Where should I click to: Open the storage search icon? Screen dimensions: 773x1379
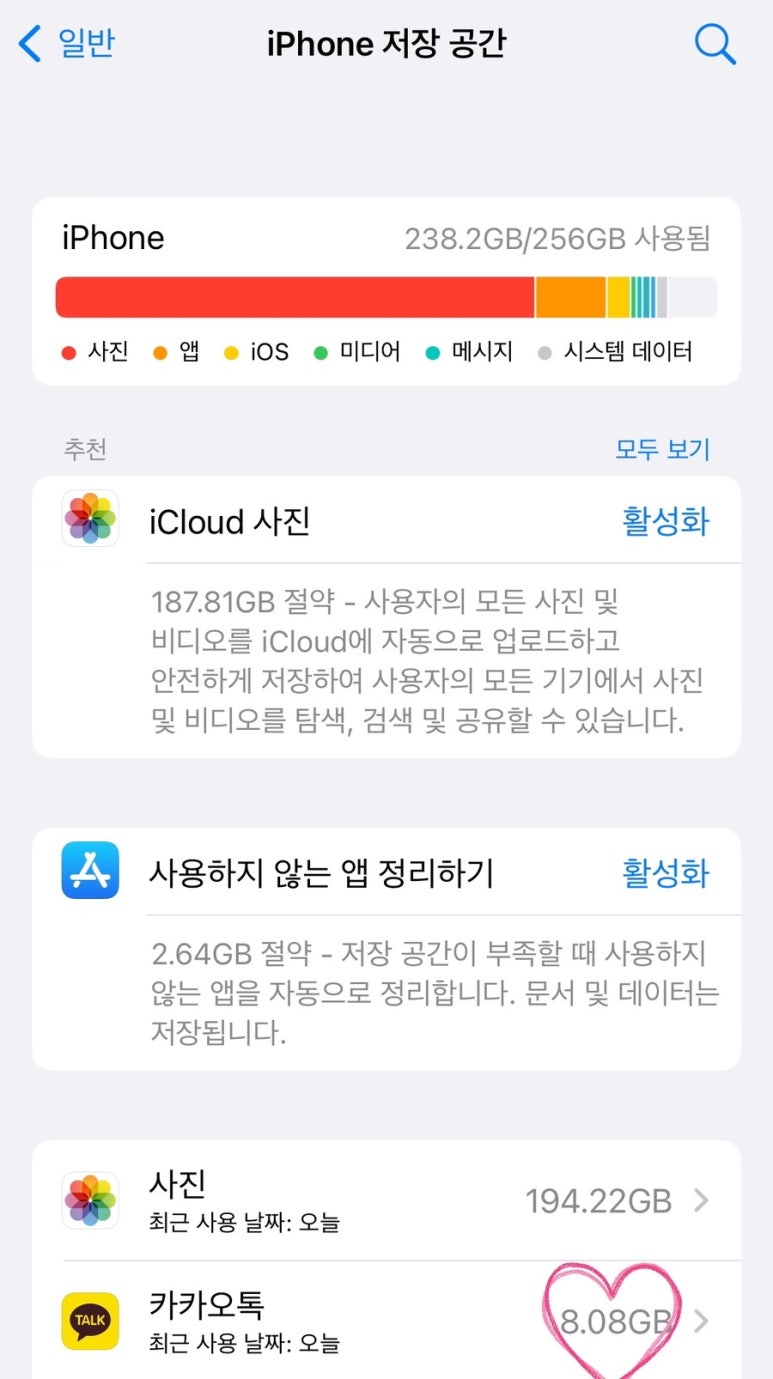pos(715,44)
